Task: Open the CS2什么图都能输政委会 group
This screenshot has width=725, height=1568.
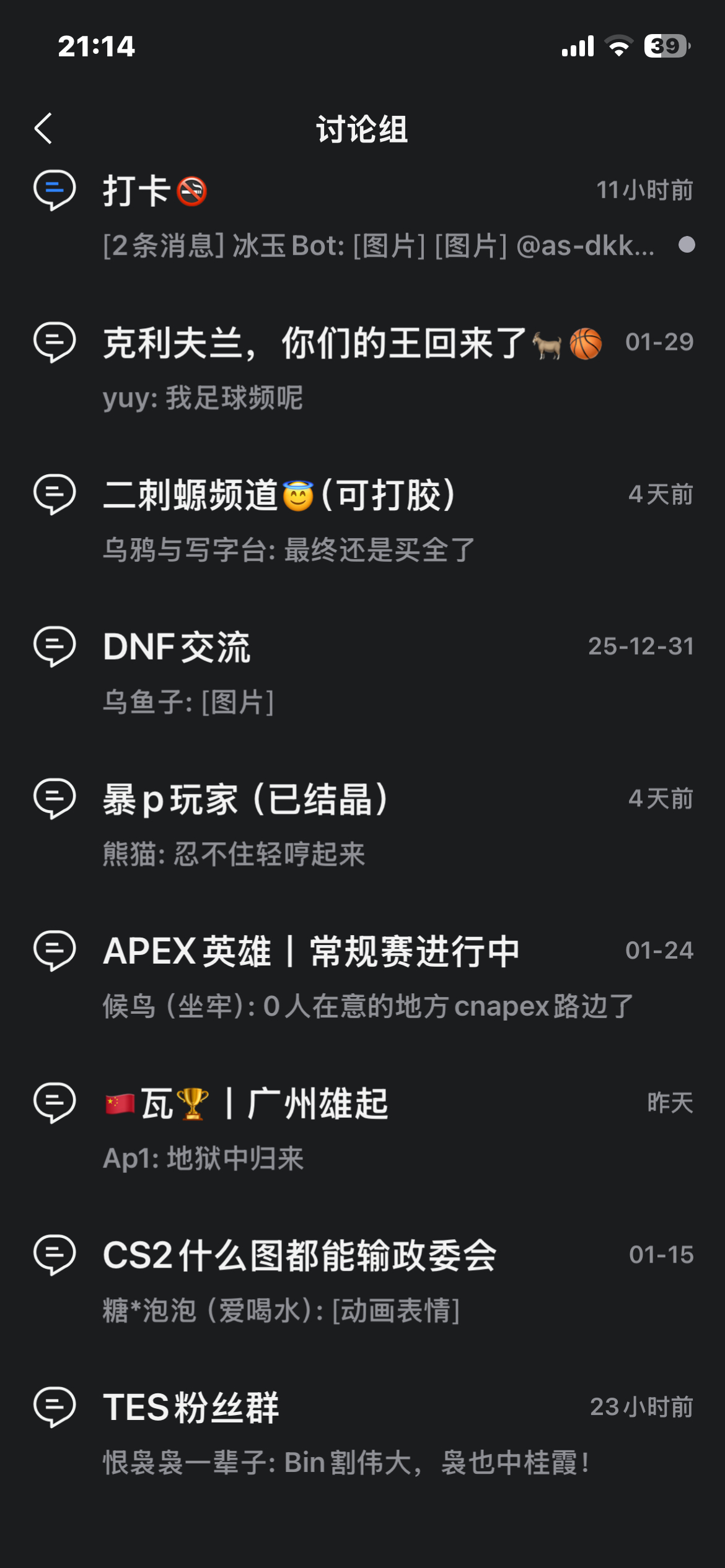Action: coord(362,1283)
